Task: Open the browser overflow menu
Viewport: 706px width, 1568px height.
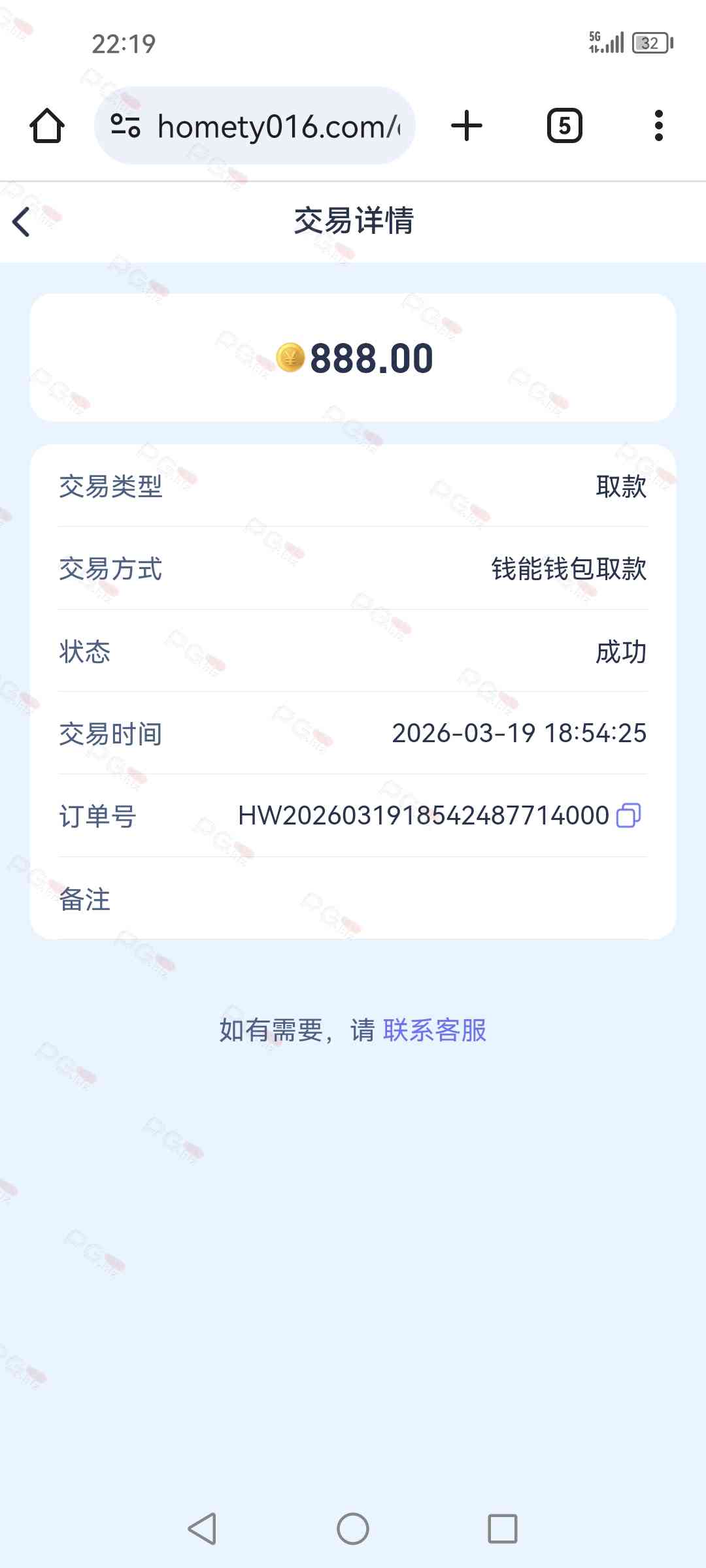Action: [x=658, y=125]
